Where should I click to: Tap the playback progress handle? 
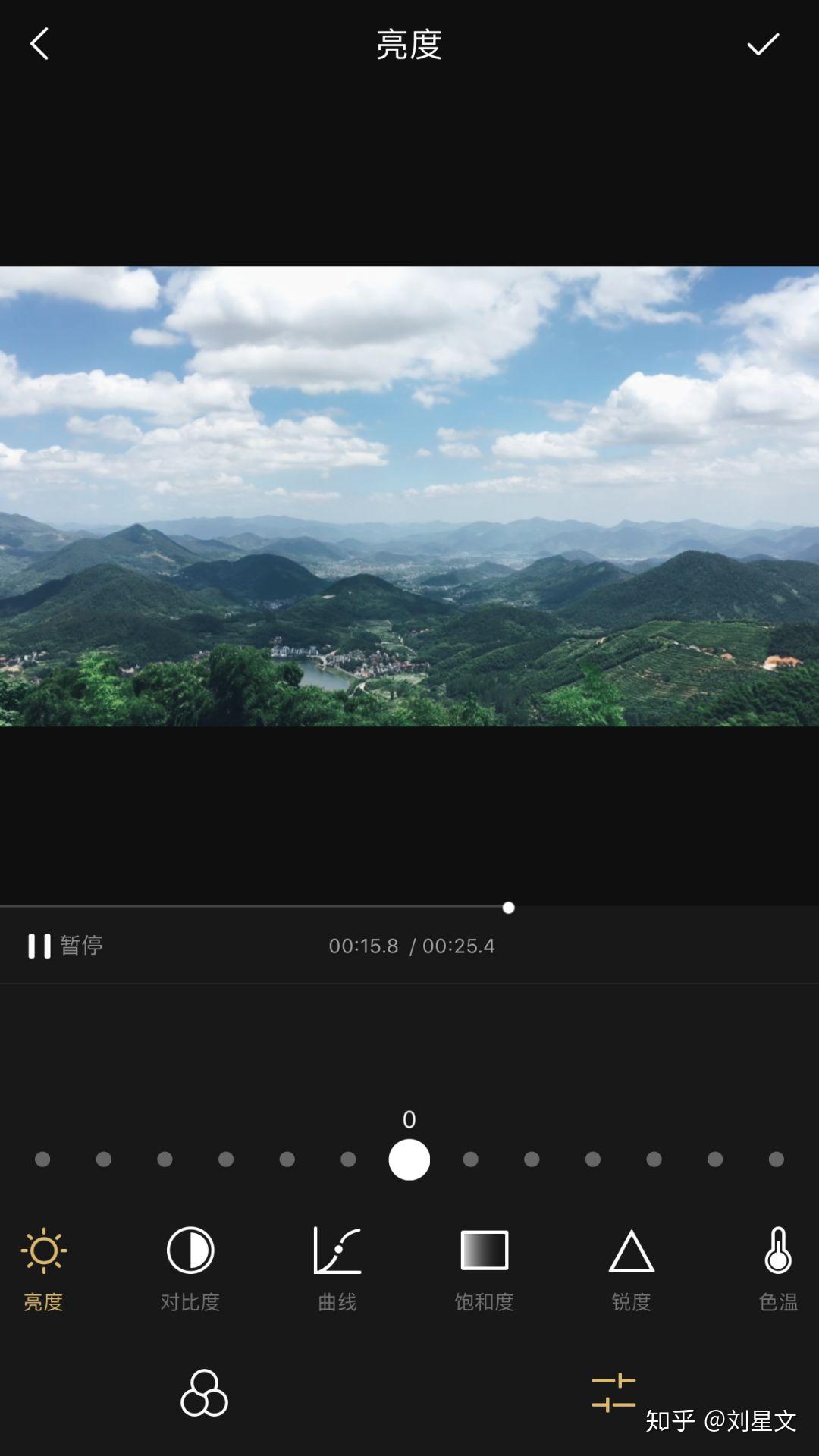(508, 908)
